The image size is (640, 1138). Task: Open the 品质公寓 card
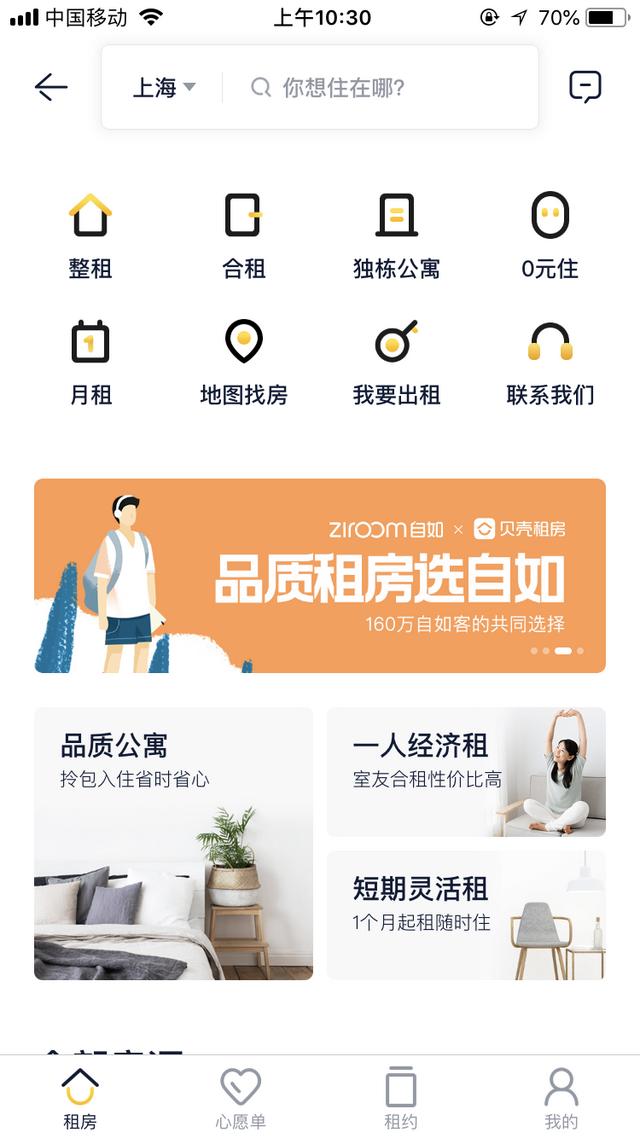[173, 843]
